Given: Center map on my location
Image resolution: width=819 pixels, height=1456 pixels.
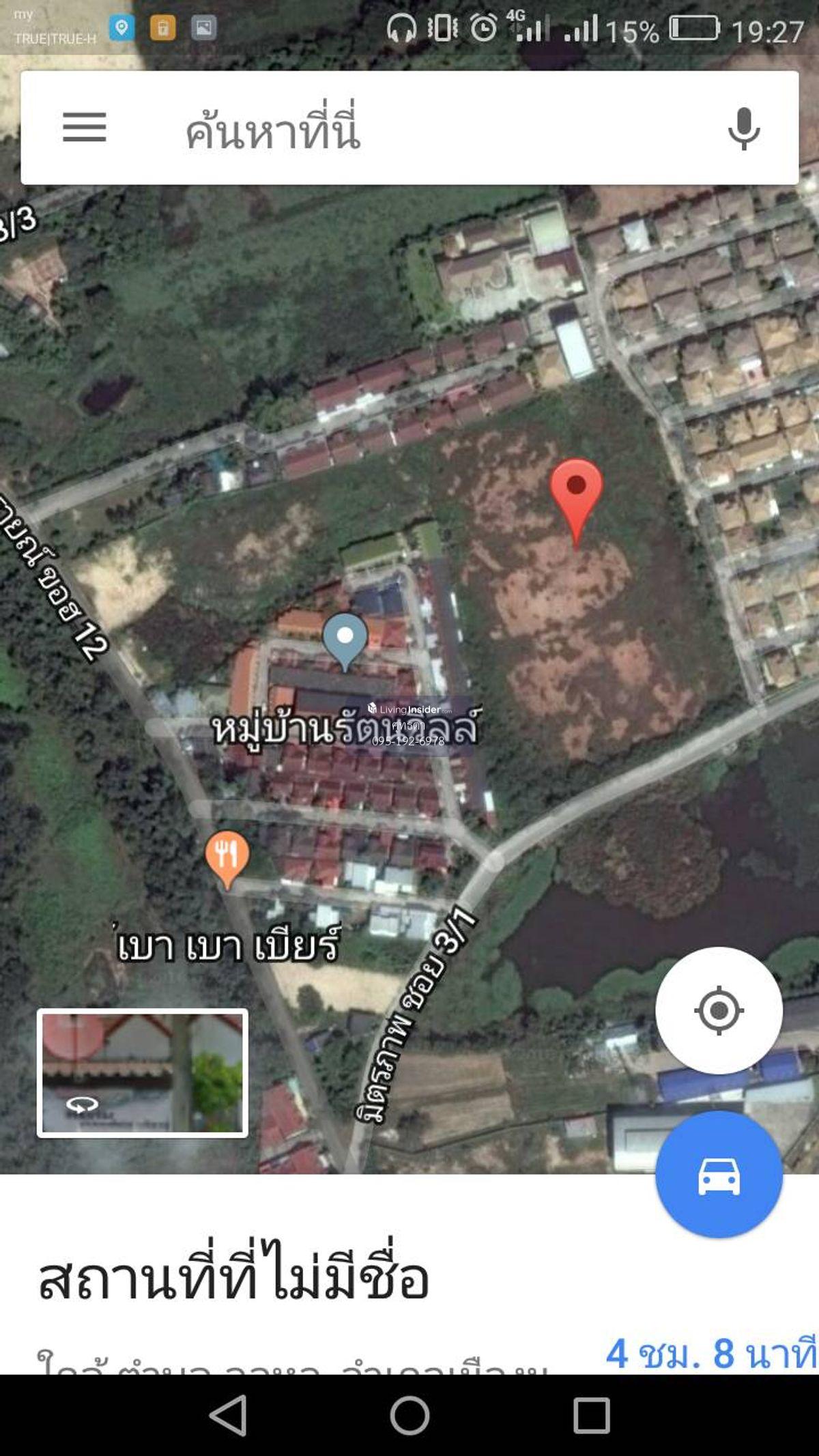Looking at the screenshot, I should 719,1010.
